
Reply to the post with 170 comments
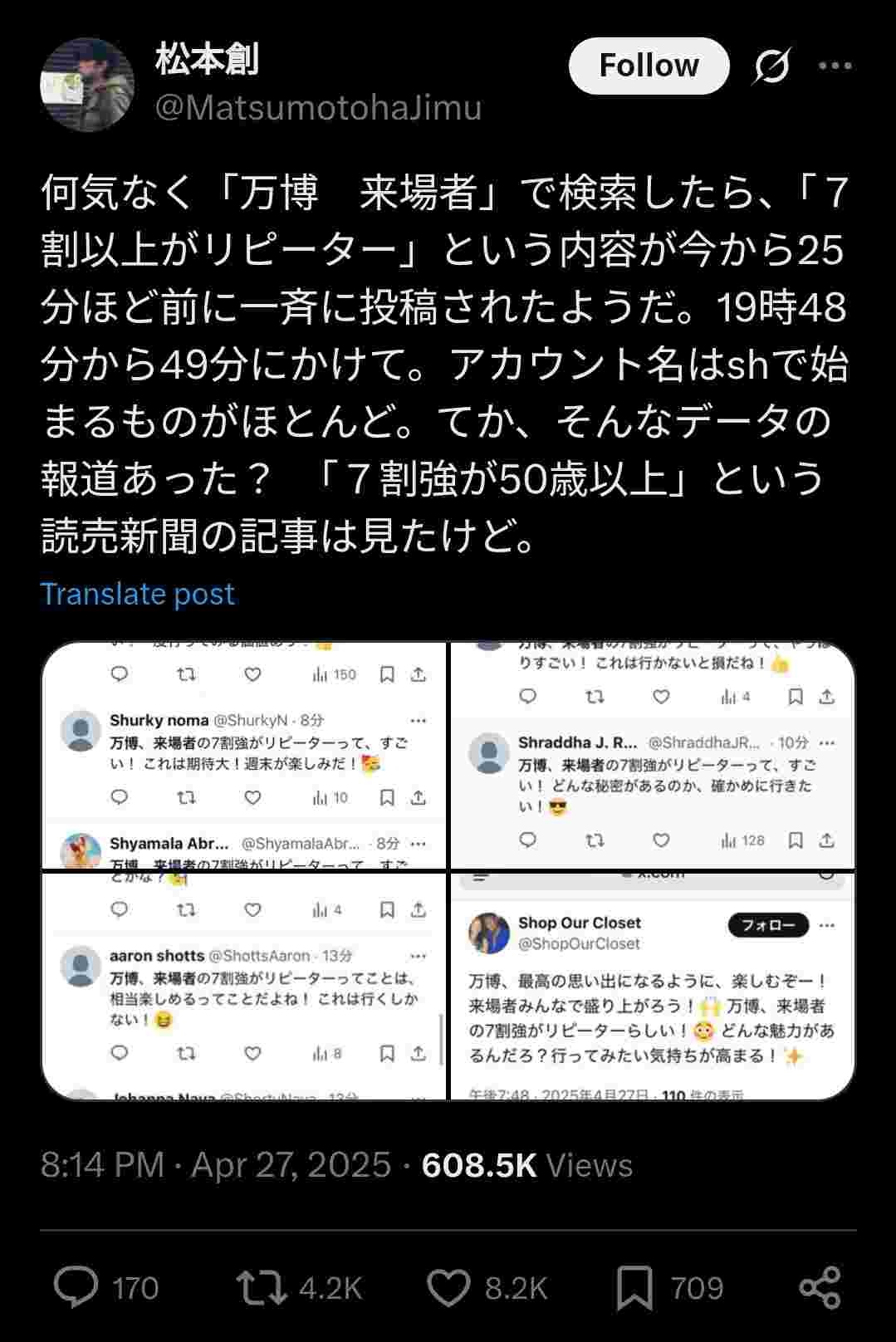(x=76, y=1287)
